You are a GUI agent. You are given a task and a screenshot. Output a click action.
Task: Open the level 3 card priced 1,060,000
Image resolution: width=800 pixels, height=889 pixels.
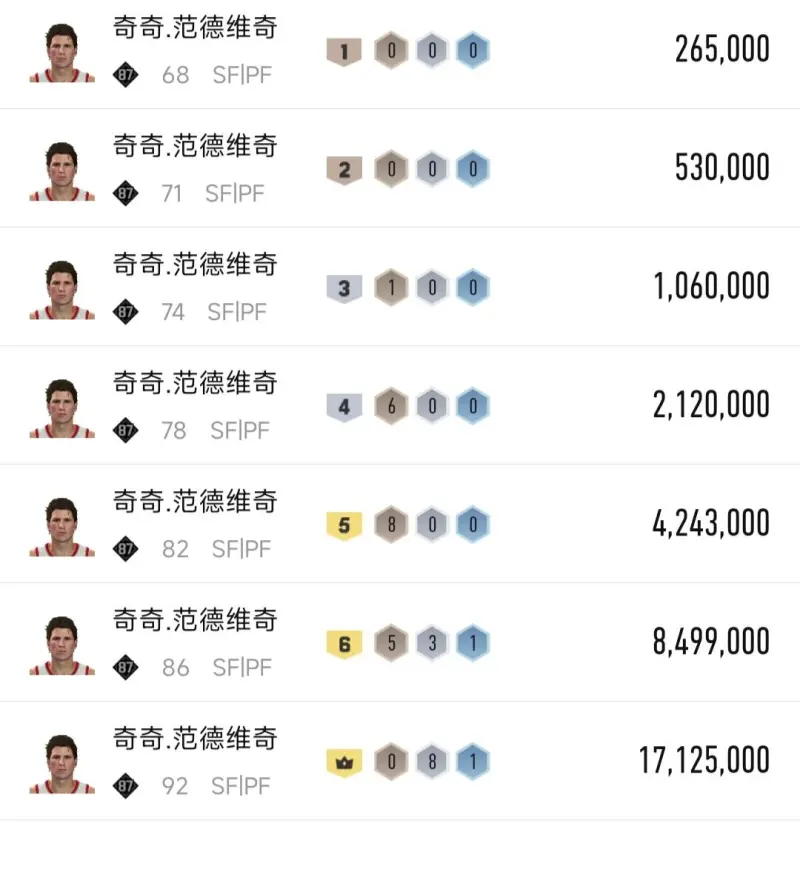[x=400, y=288]
